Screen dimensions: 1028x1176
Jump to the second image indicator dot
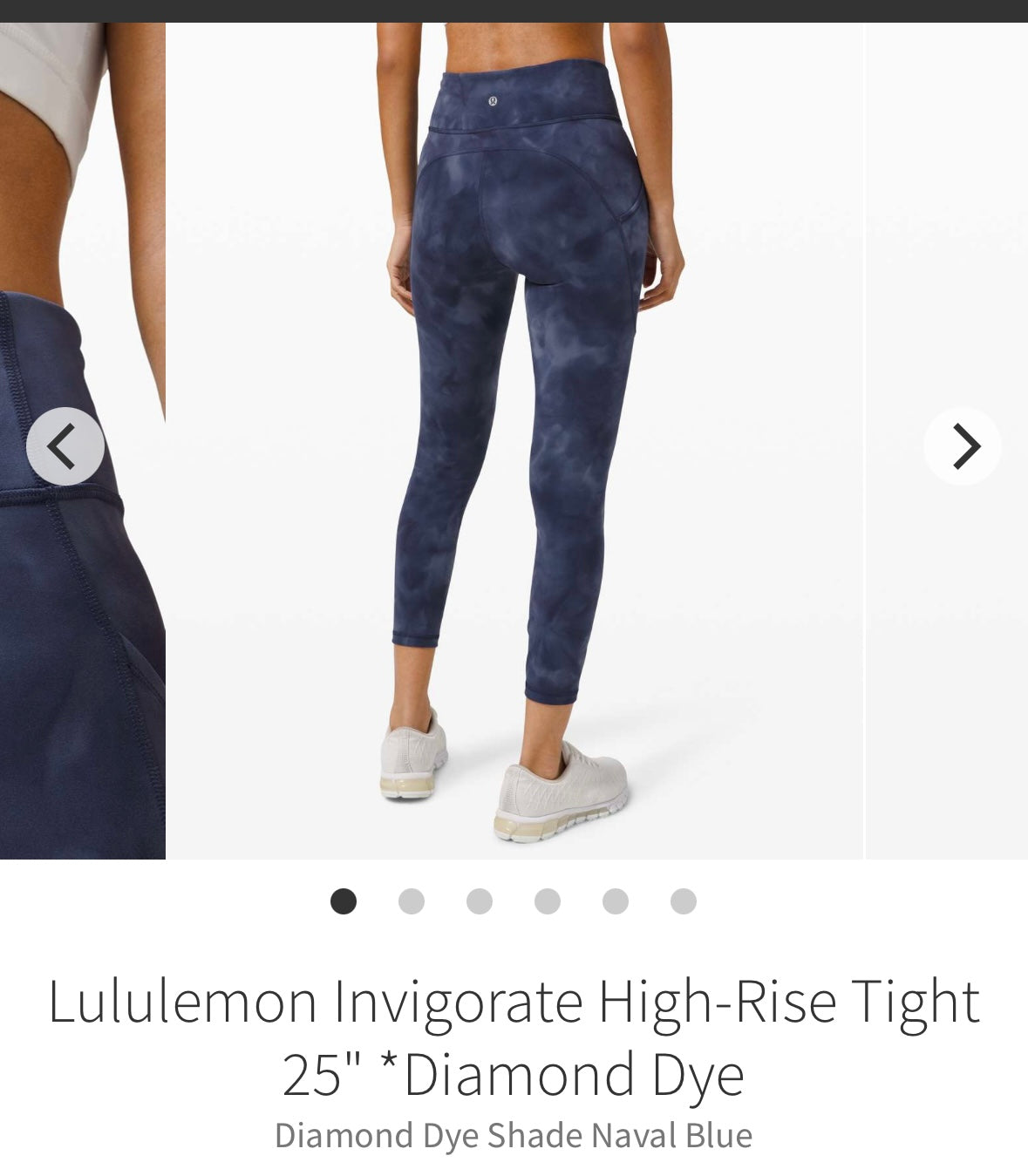[x=412, y=901]
